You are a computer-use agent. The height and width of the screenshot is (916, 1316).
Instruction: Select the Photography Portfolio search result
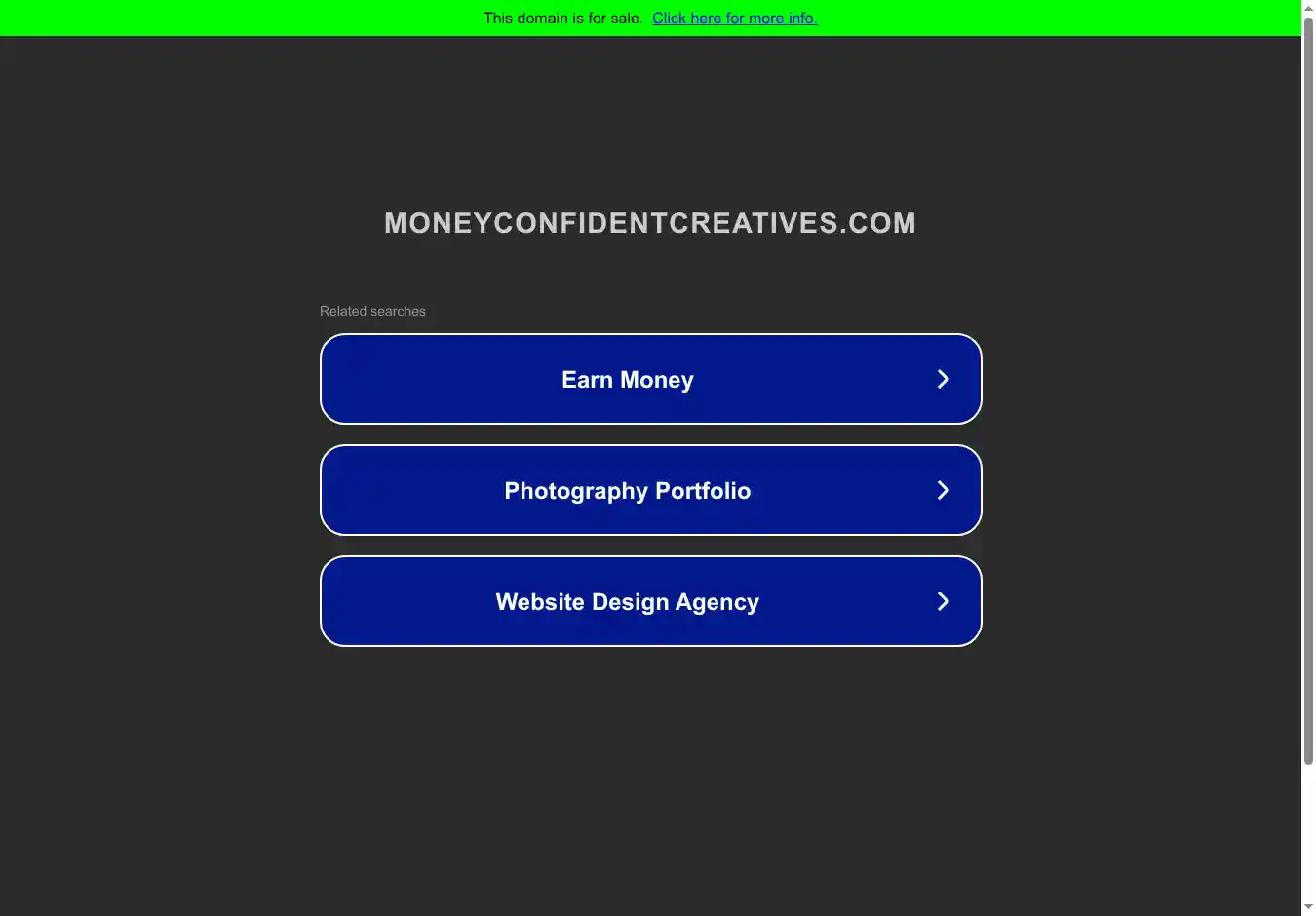point(650,490)
